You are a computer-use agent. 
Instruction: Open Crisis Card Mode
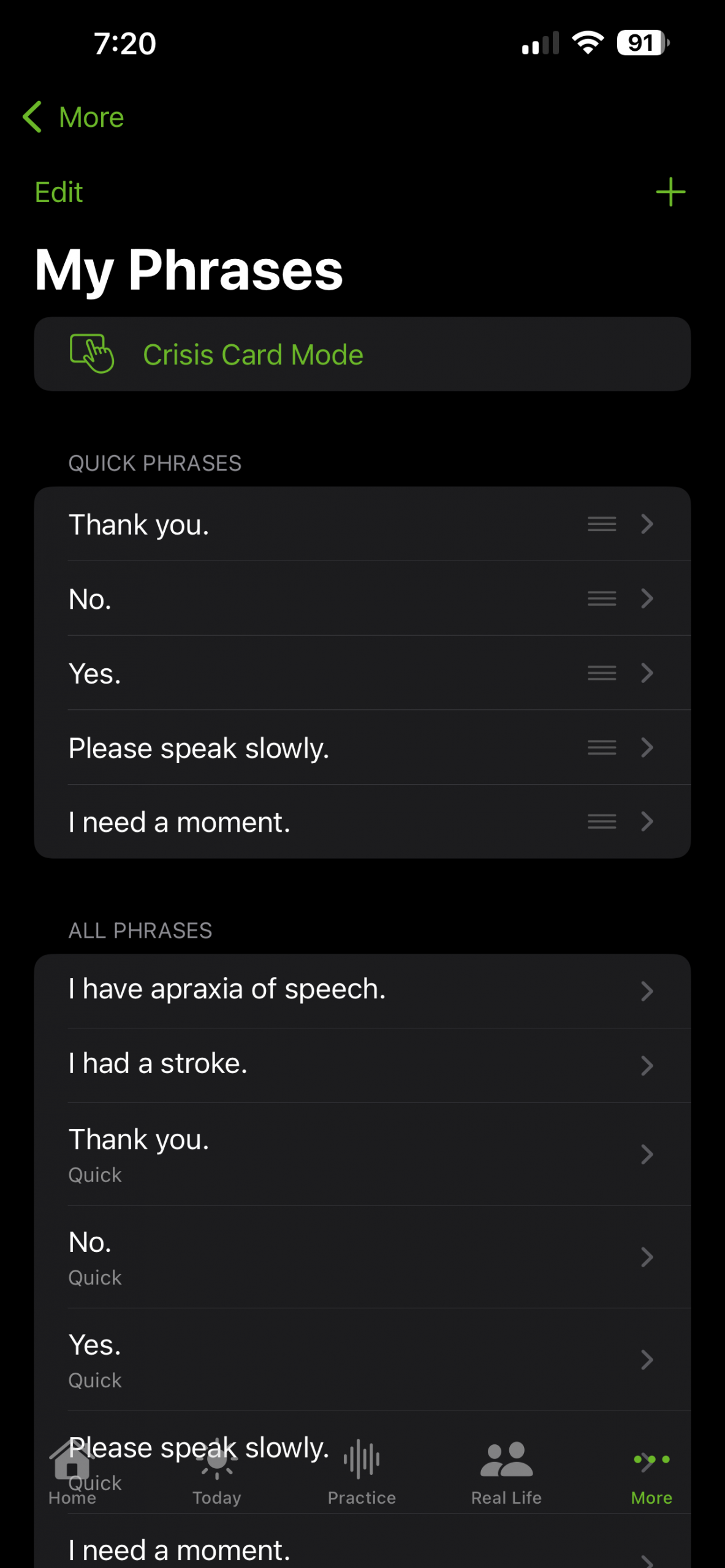[362, 354]
